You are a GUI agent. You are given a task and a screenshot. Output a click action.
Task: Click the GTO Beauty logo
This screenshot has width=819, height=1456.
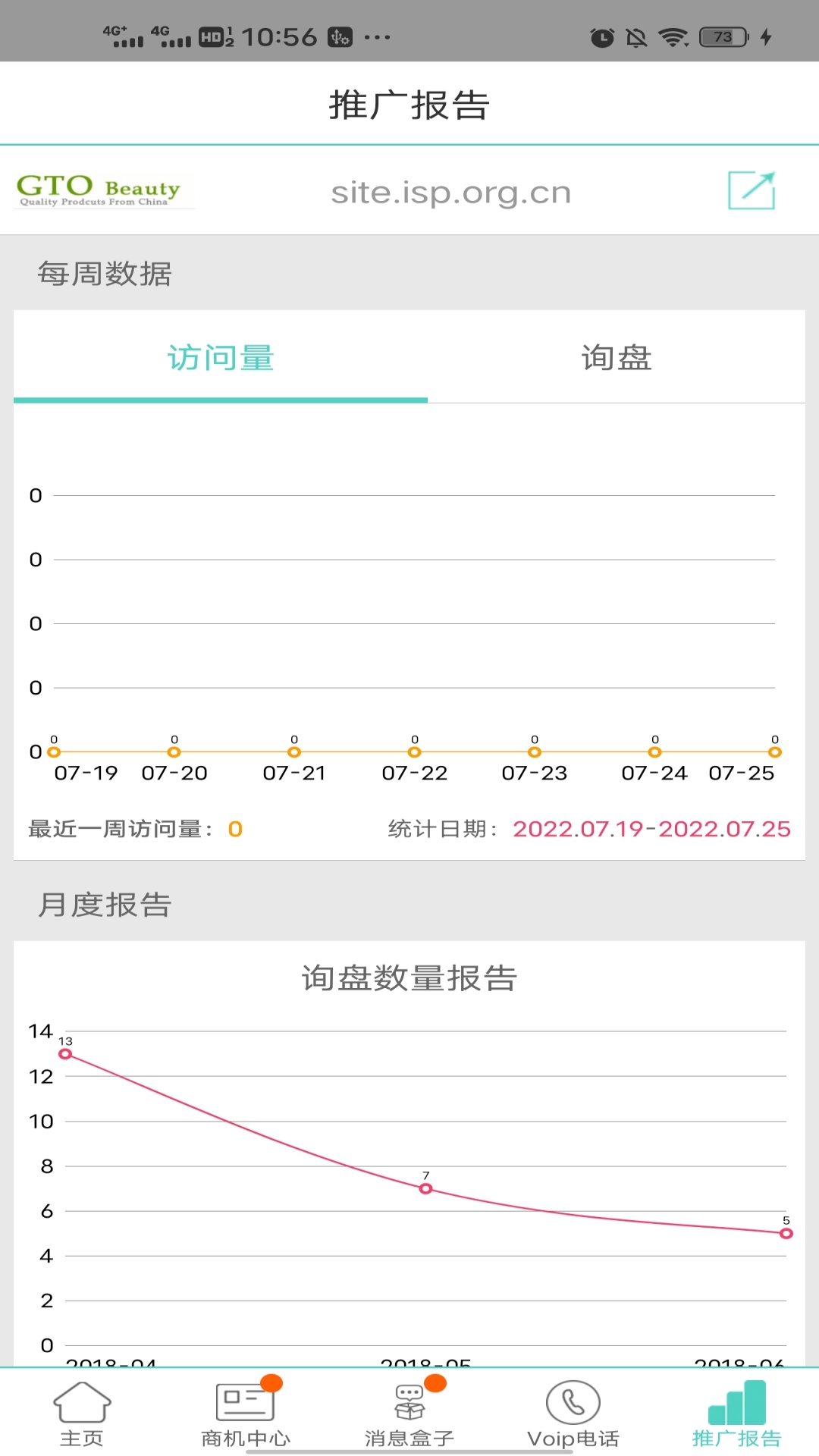pos(102,190)
